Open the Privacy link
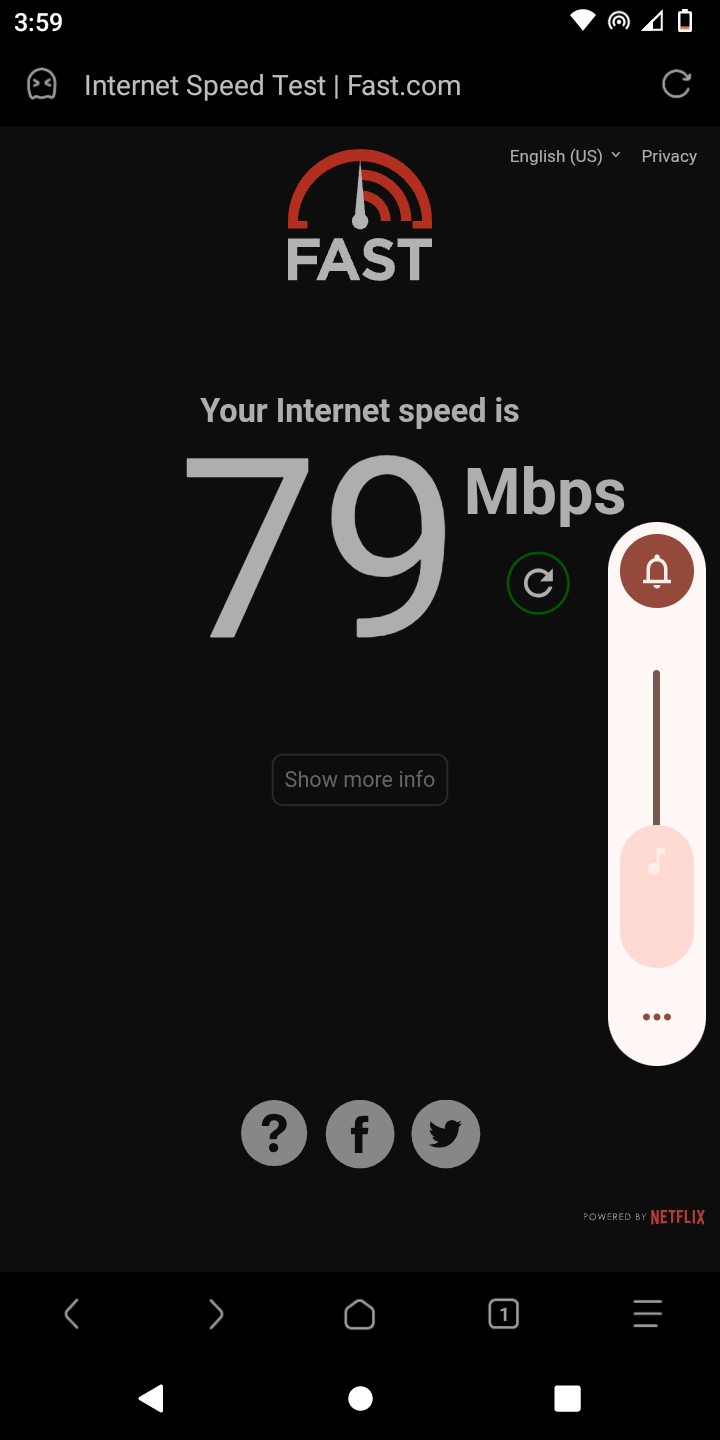This screenshot has height=1440, width=720. [x=669, y=156]
